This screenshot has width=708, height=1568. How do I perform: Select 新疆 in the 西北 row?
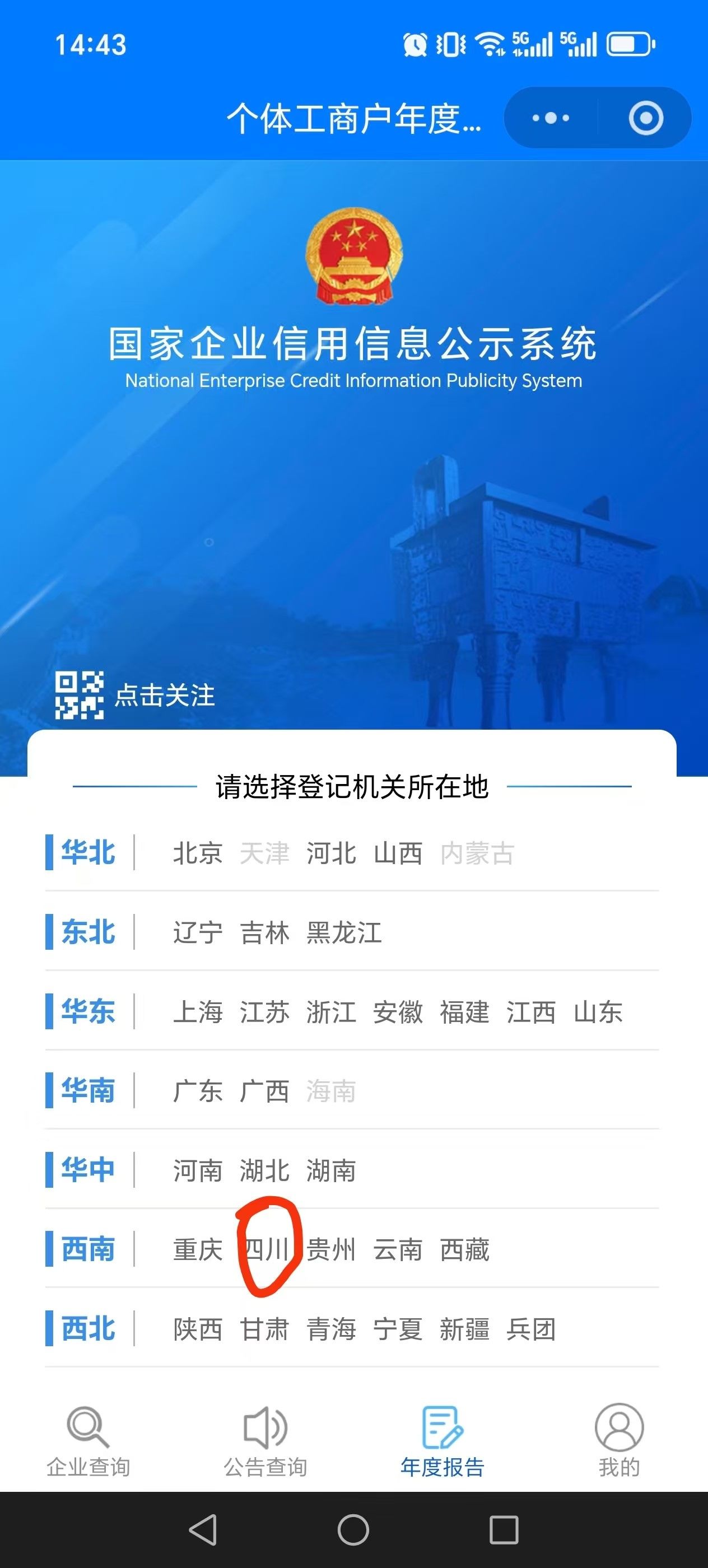tap(464, 1329)
